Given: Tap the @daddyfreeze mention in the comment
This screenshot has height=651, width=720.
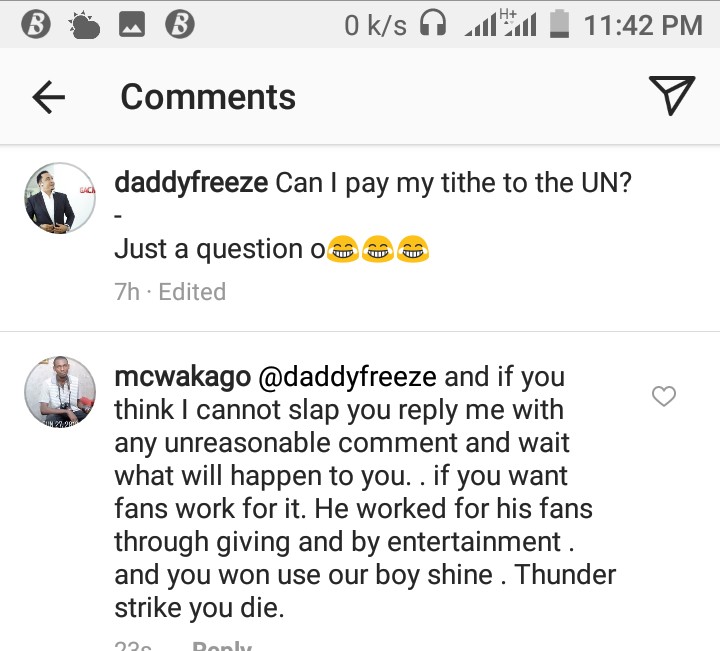Looking at the screenshot, I should (348, 377).
